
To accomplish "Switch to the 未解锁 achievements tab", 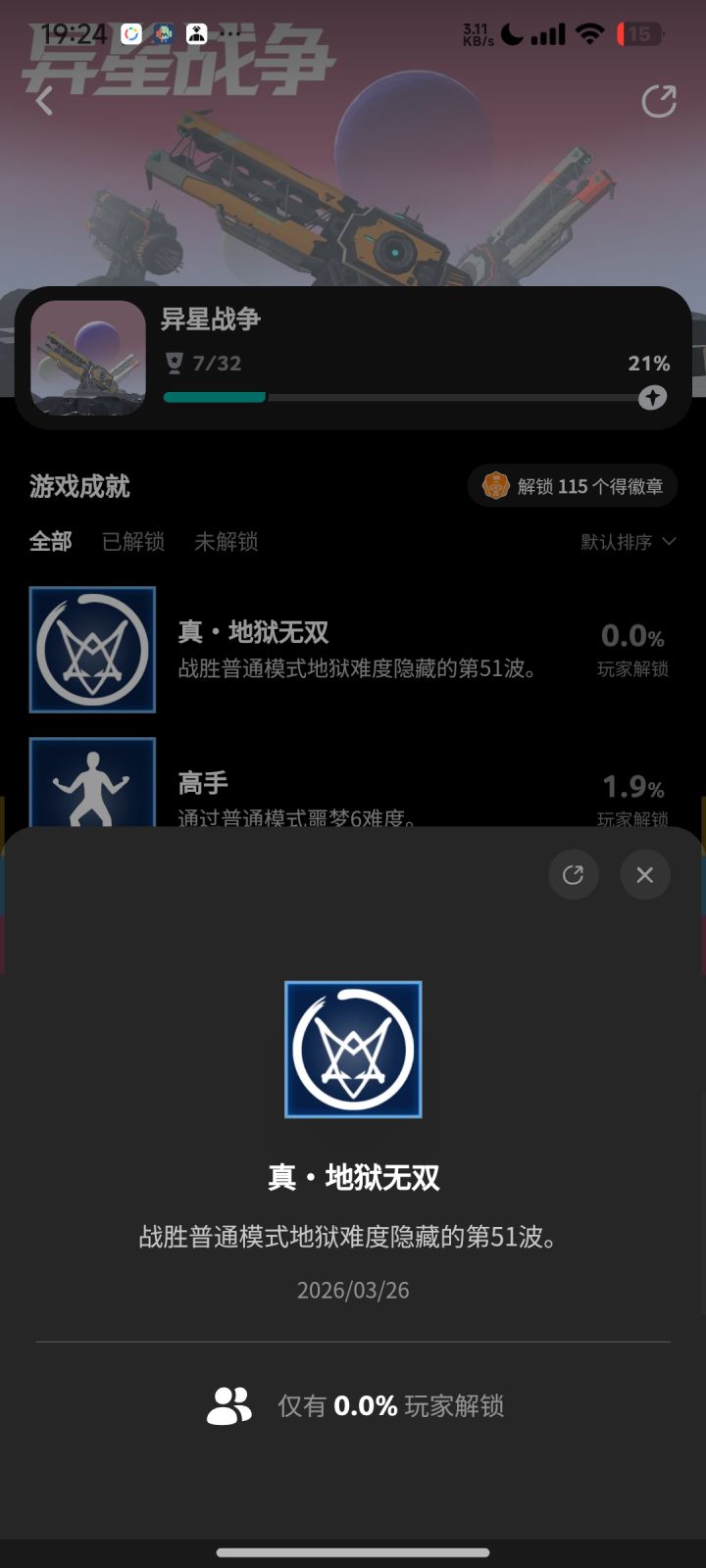I will [x=226, y=542].
